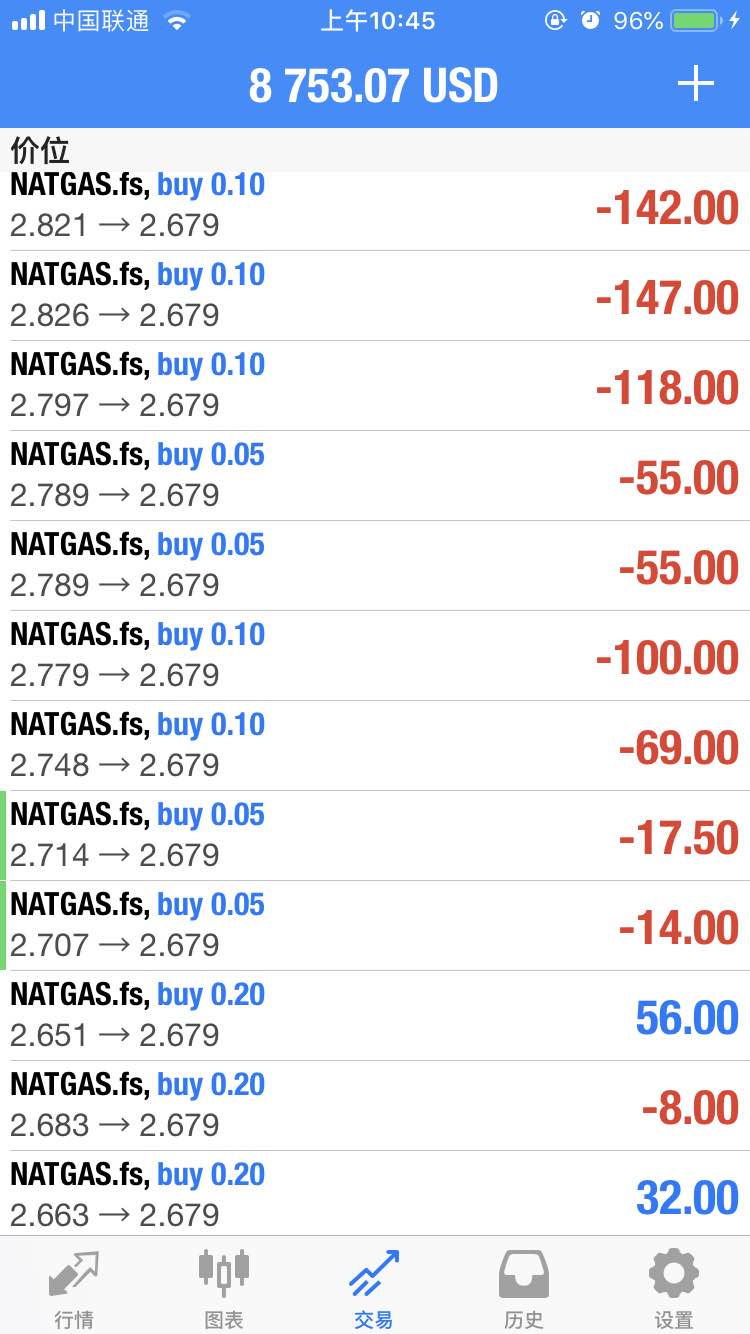This screenshot has width=750, height=1334.
Task: Open the position bought at 2.826
Action: point(375,296)
